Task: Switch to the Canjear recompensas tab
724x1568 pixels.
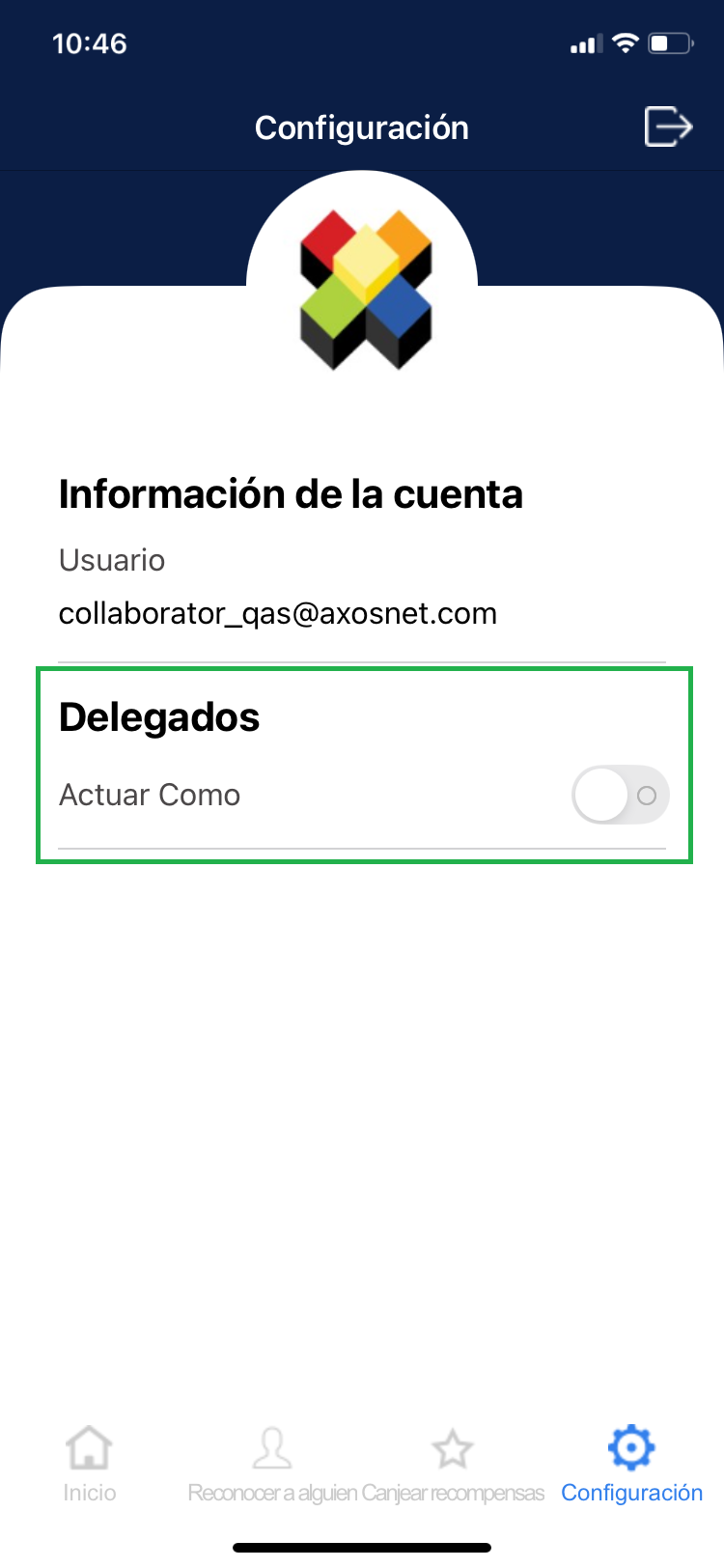Action: point(453,1464)
